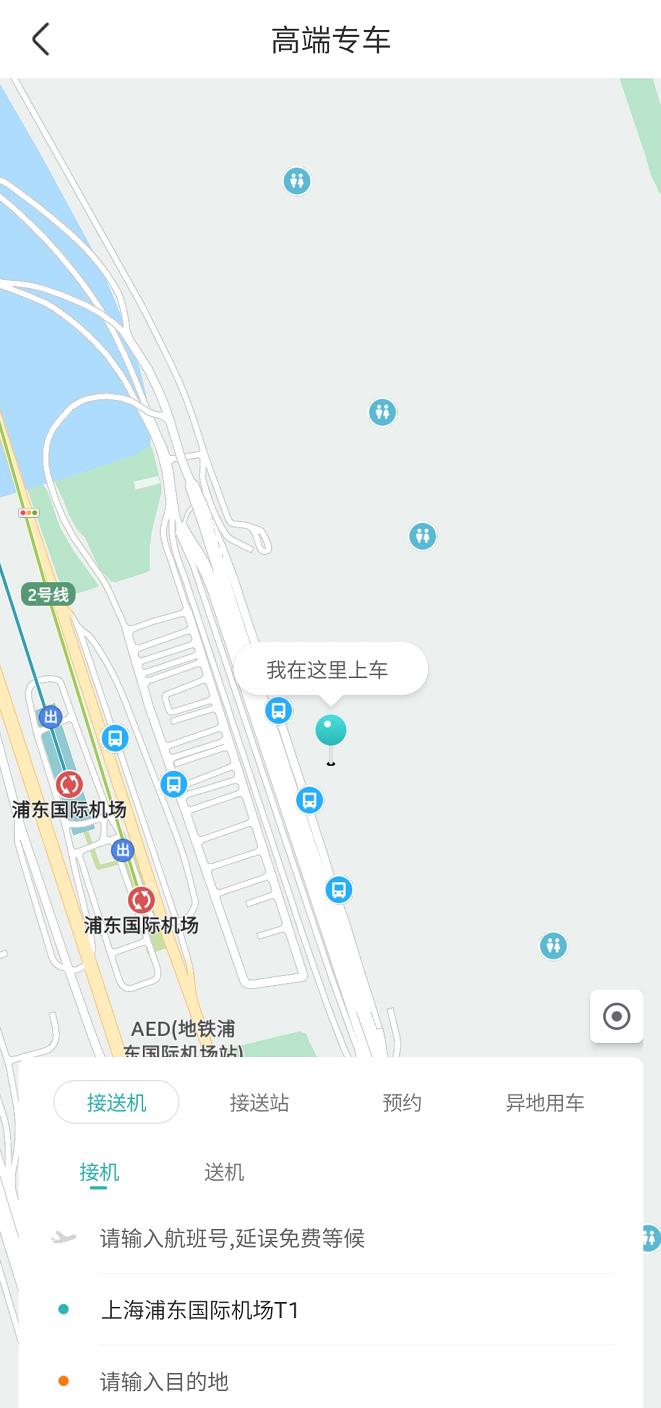Open the 请输入目的地 destination field

(165, 1382)
